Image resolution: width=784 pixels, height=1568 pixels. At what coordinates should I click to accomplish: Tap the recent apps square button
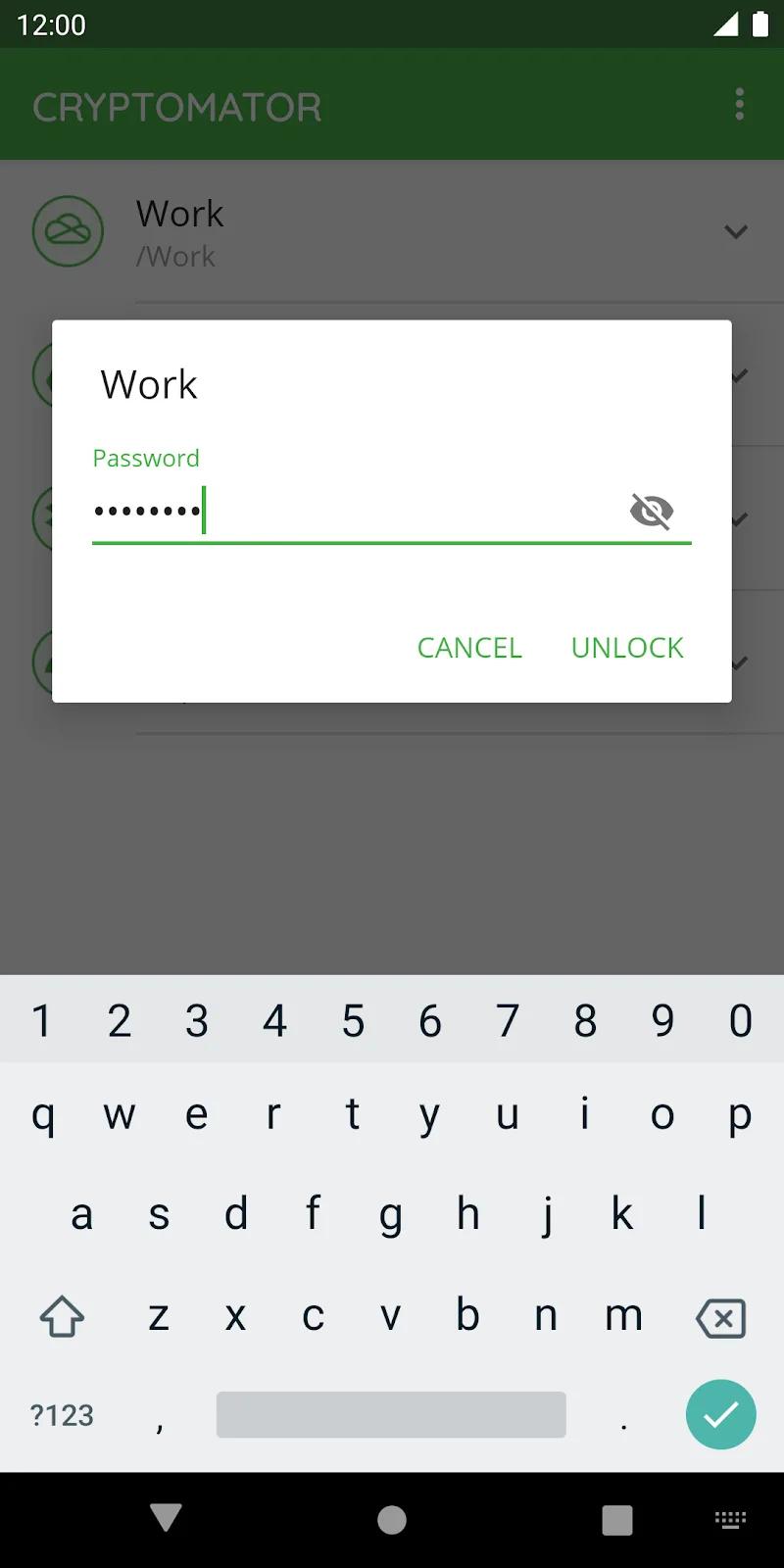pyautogui.click(x=615, y=1518)
